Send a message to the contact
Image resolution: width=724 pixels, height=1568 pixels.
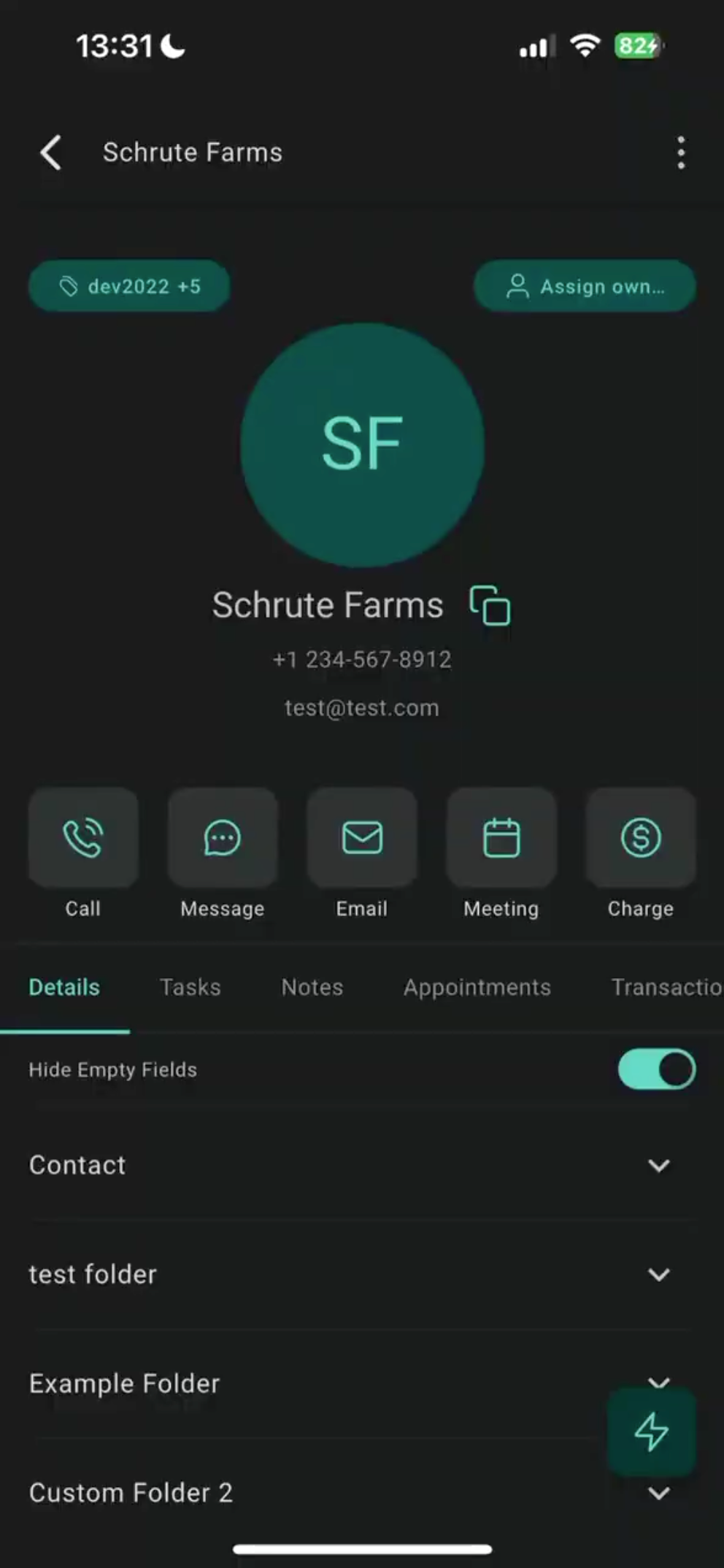(223, 838)
